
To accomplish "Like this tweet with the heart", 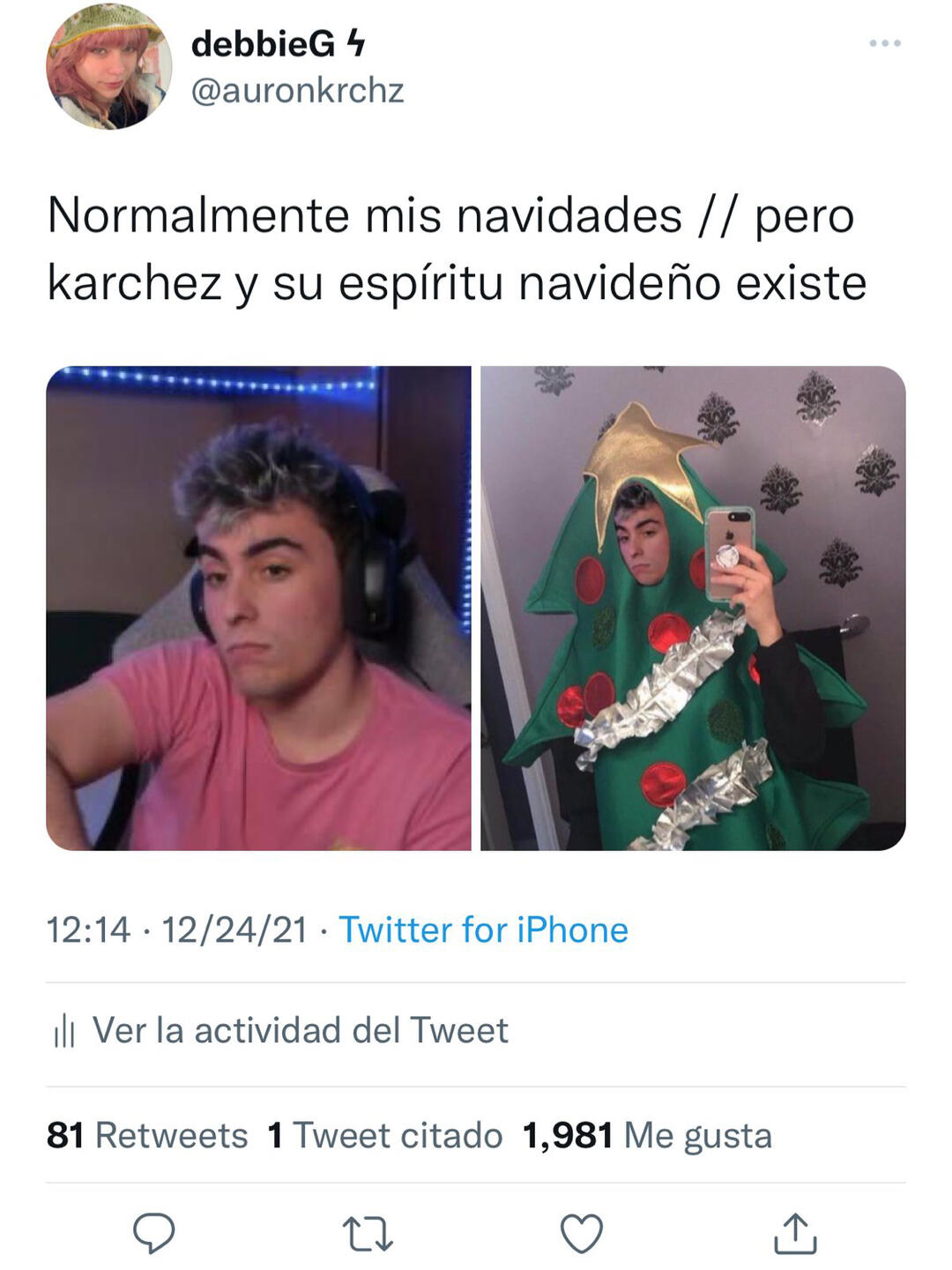I will tap(582, 1233).
